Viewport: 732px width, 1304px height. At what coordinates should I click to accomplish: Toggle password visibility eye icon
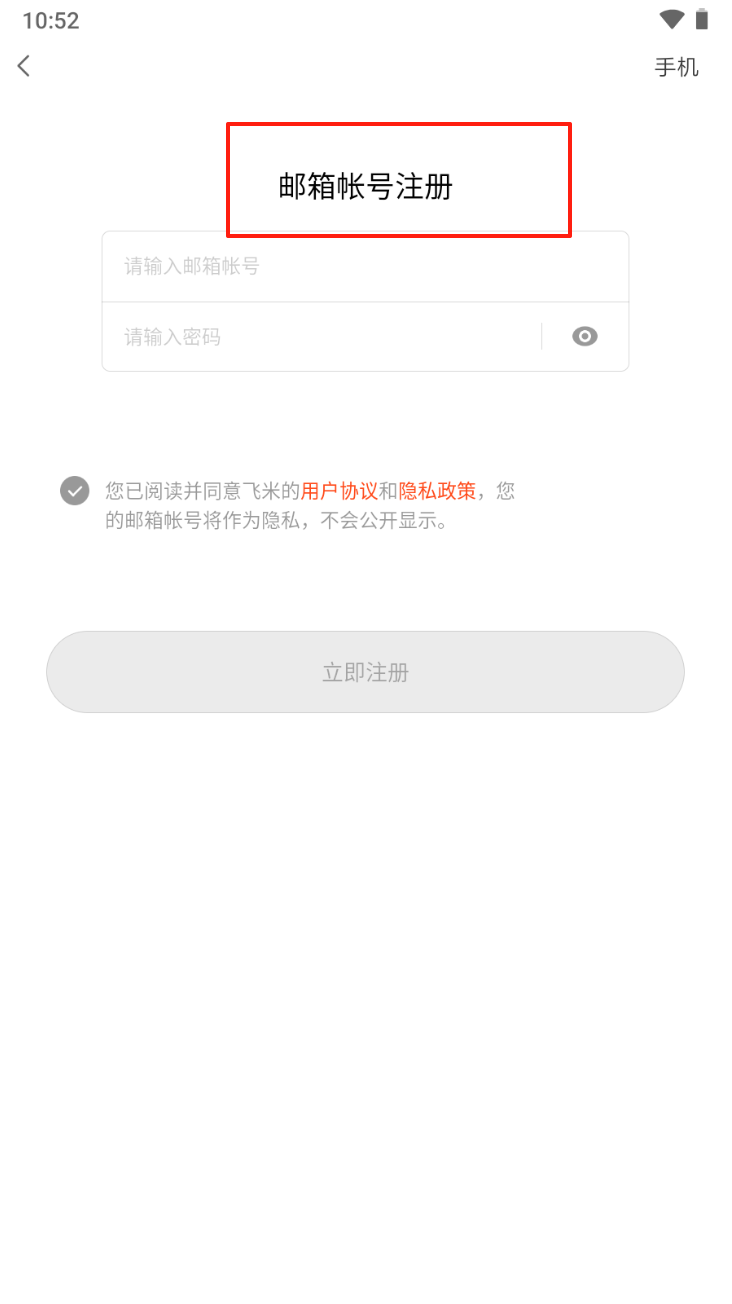585,337
